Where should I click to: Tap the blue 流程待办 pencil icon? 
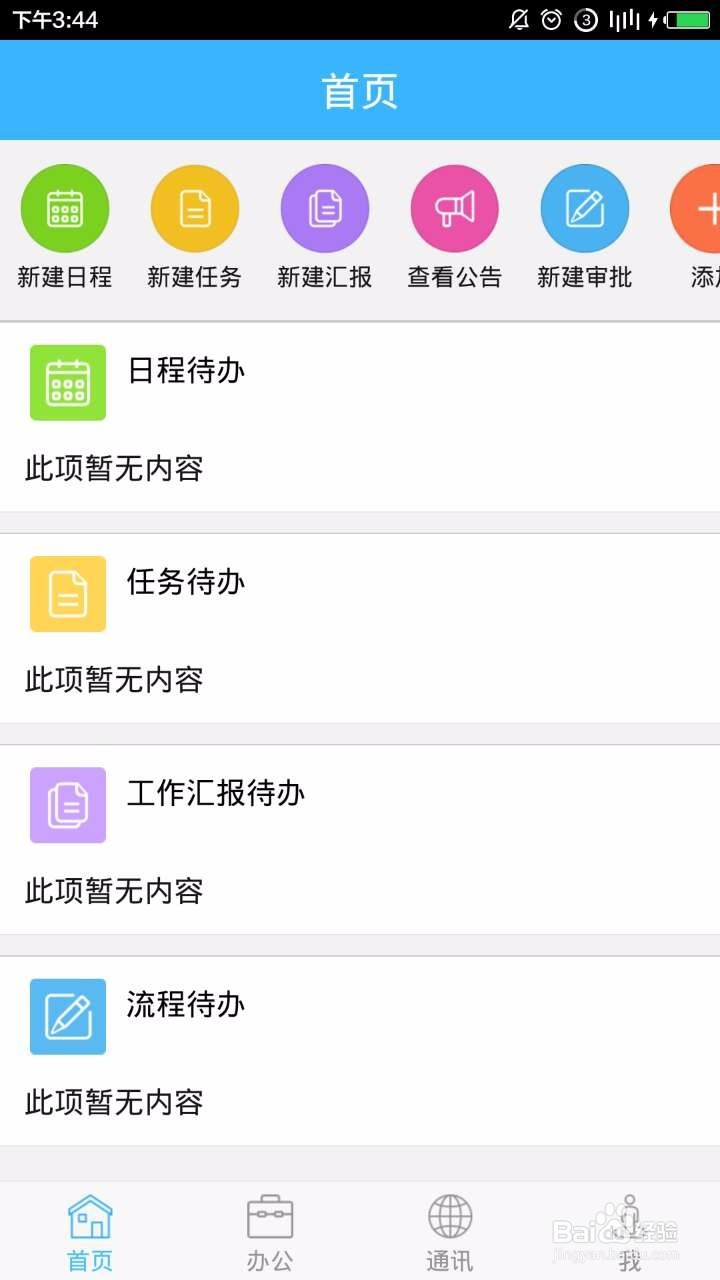67,1016
